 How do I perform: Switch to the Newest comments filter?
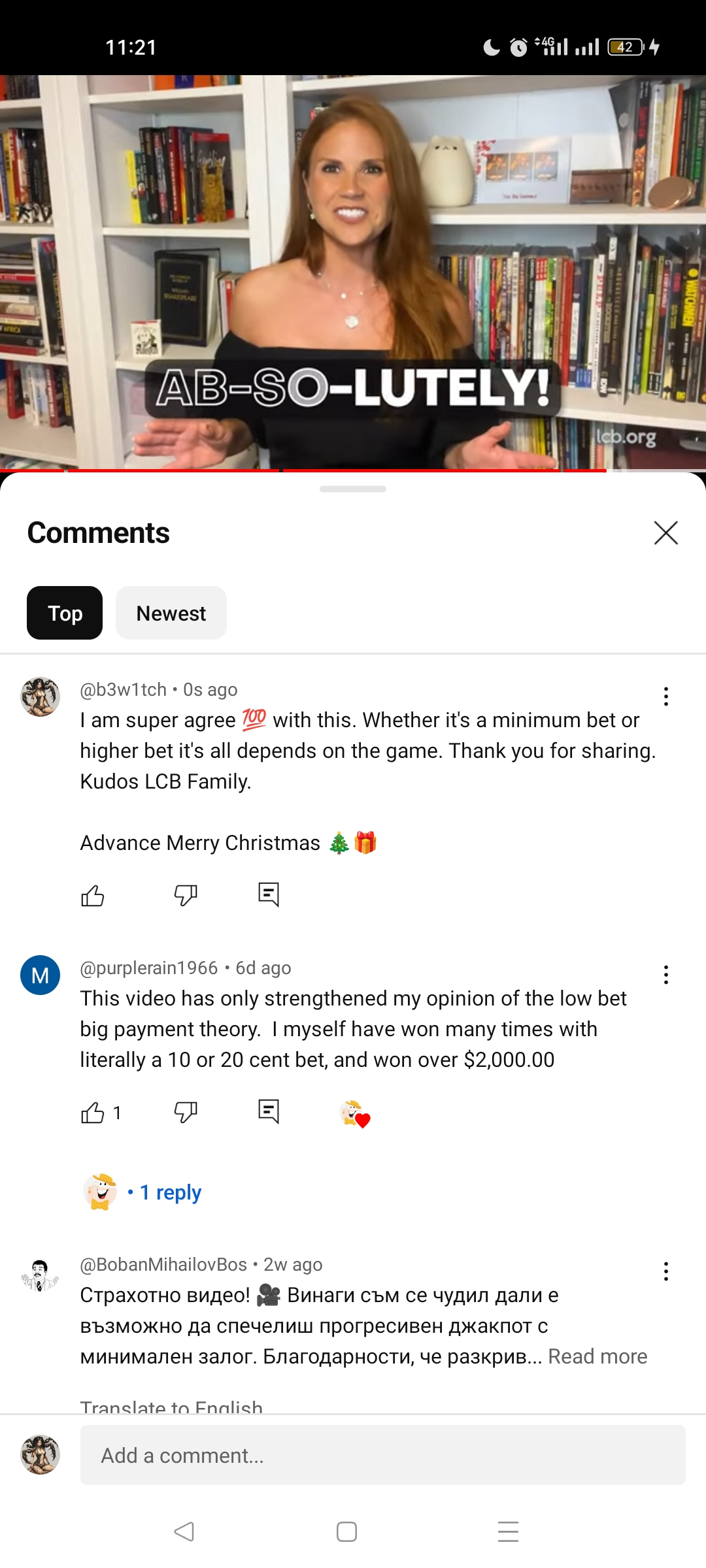coord(171,613)
